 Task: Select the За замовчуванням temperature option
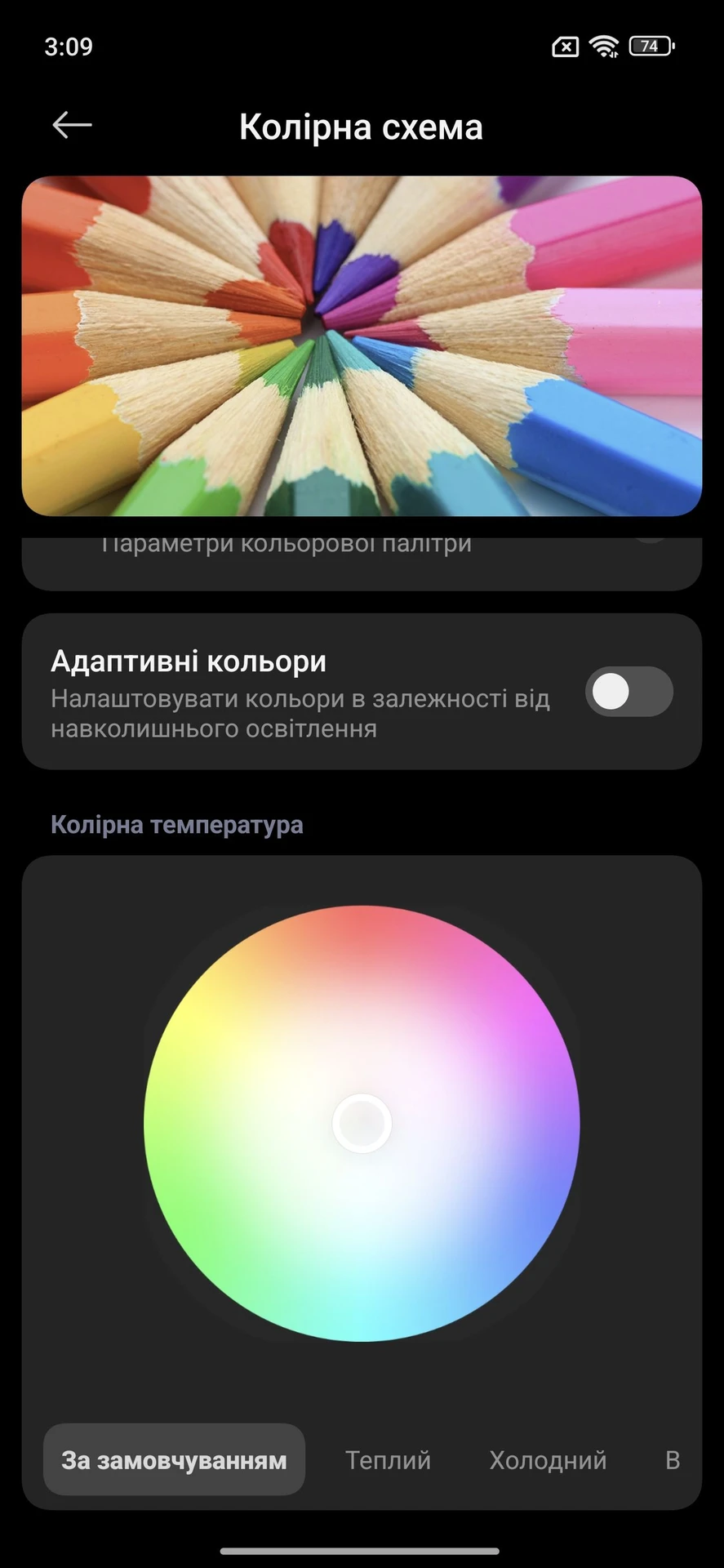(174, 1459)
